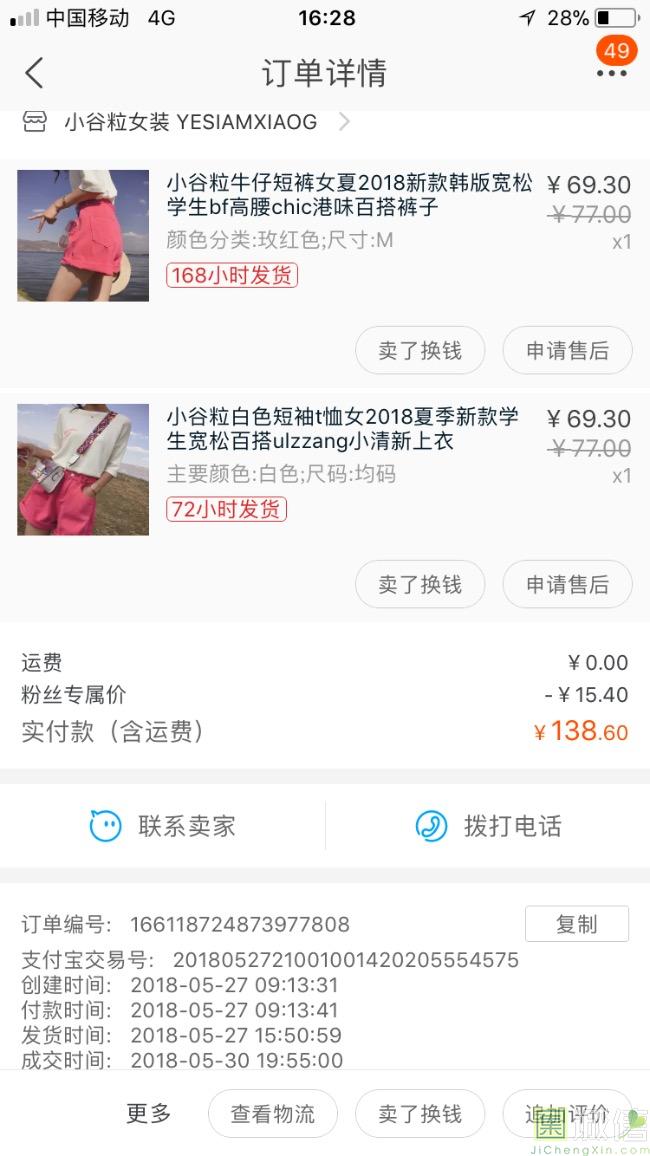Copy the order number with 复制
Image resolution: width=650 pixels, height=1156 pixels.
point(576,924)
